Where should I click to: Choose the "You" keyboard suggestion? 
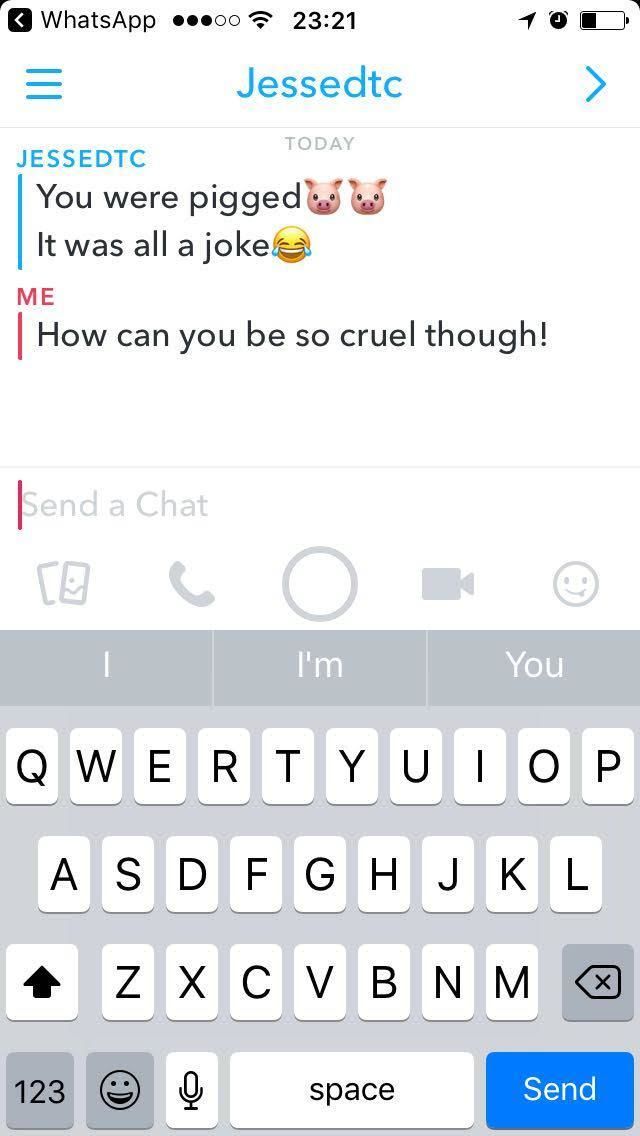[x=534, y=666]
